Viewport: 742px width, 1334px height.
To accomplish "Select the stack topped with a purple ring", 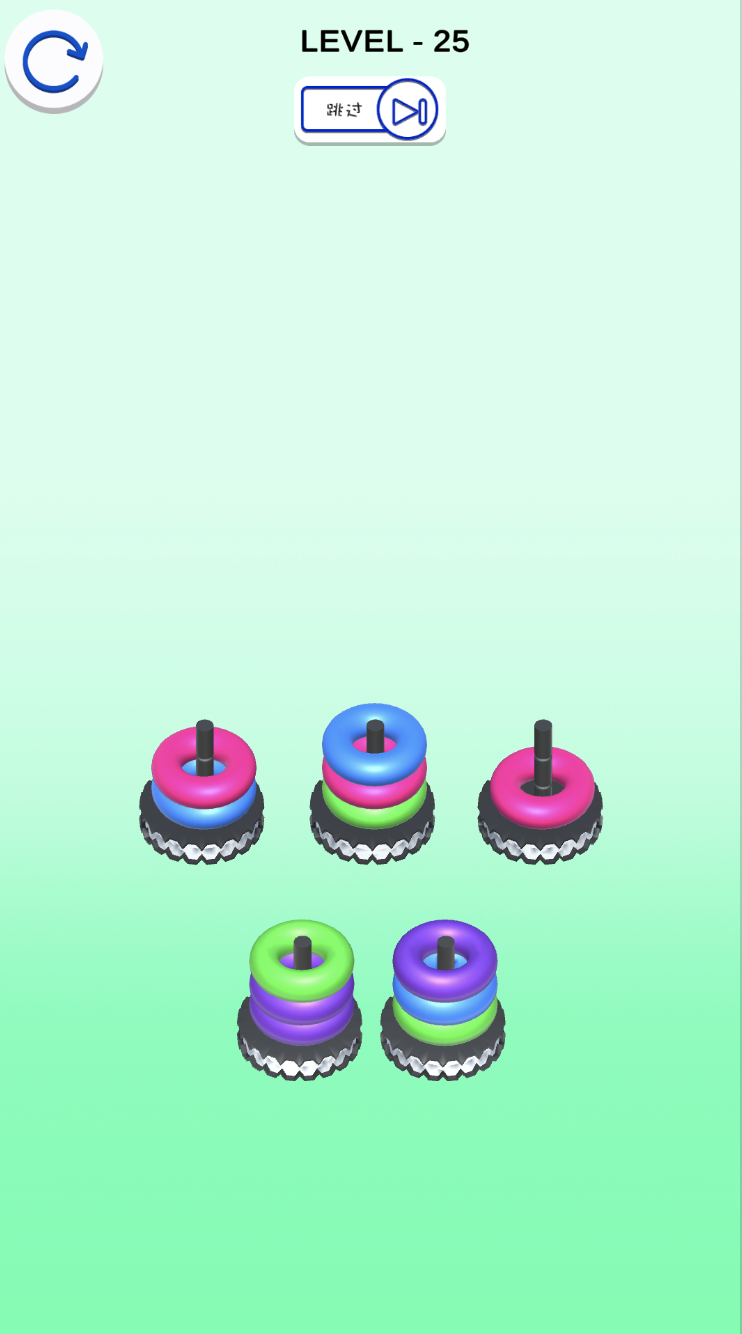I will point(444,988).
